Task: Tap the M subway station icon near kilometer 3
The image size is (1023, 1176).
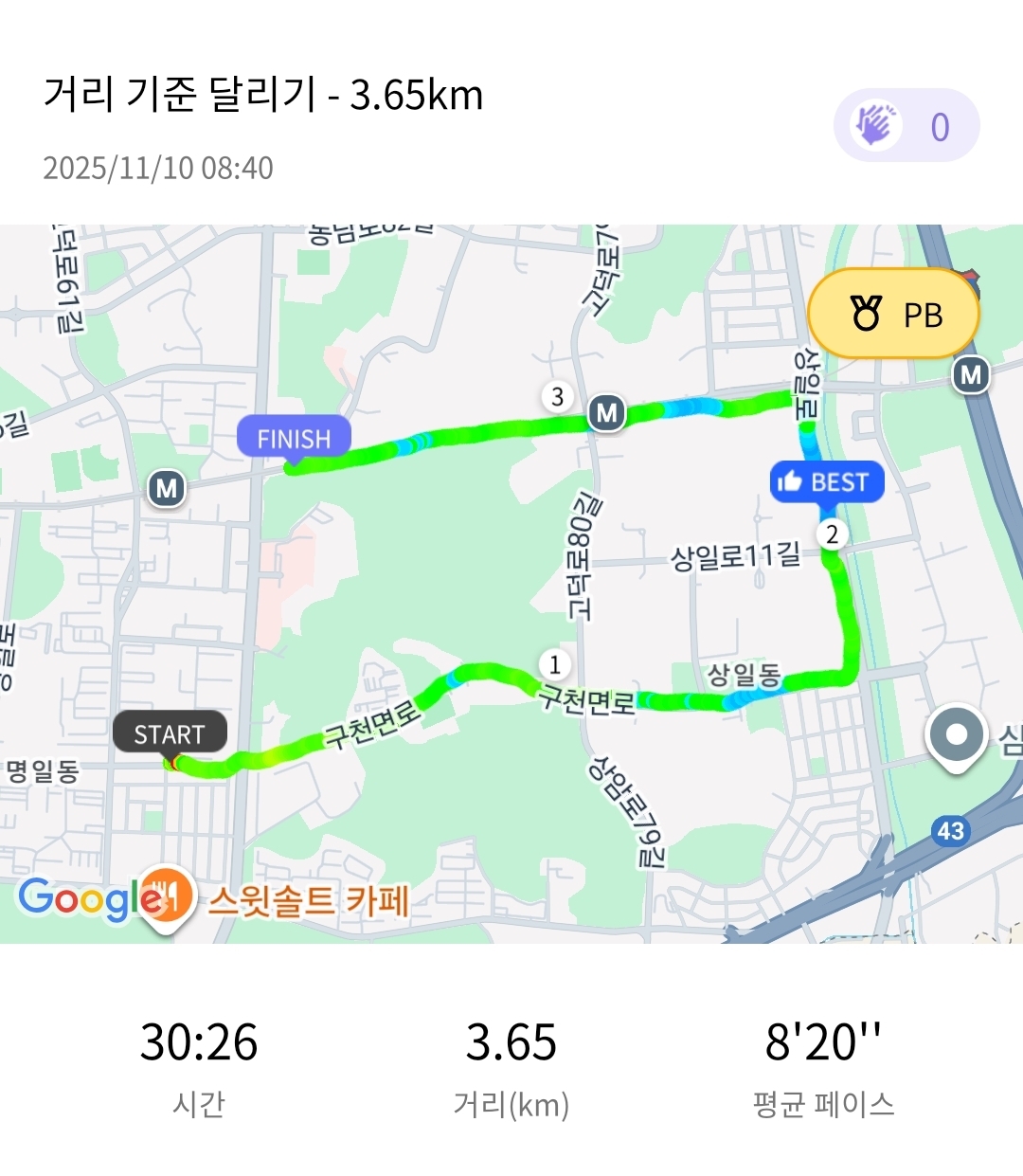Action: click(x=606, y=411)
